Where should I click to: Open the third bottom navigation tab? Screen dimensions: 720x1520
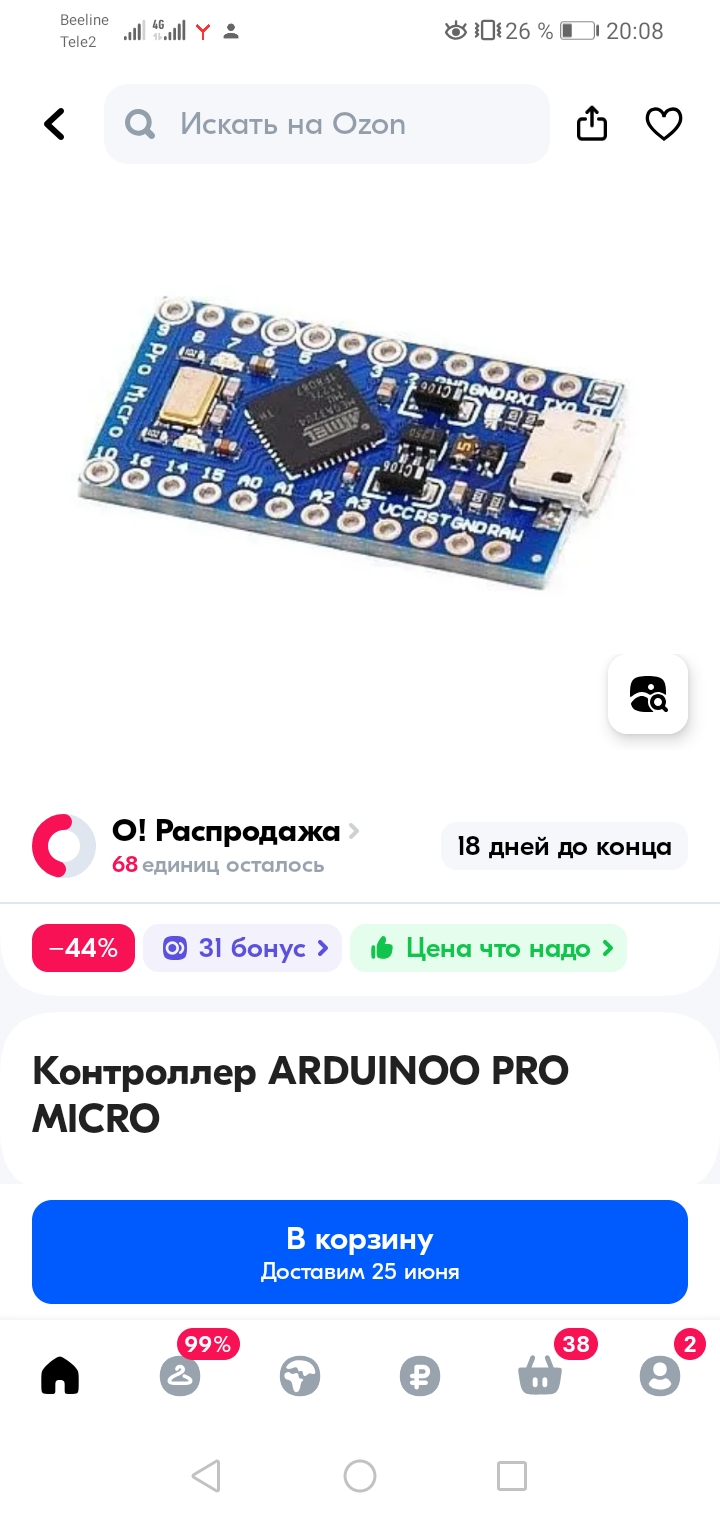pyautogui.click(x=300, y=1376)
